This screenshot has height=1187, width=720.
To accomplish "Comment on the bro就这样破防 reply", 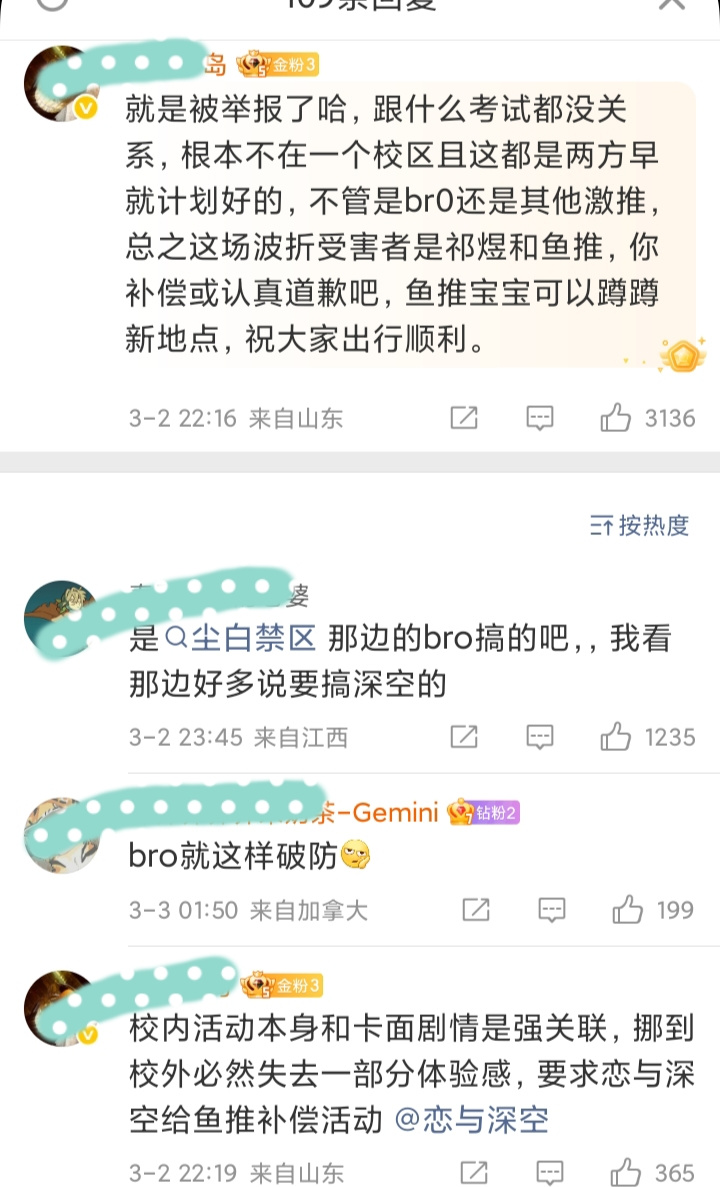I will click(x=552, y=909).
